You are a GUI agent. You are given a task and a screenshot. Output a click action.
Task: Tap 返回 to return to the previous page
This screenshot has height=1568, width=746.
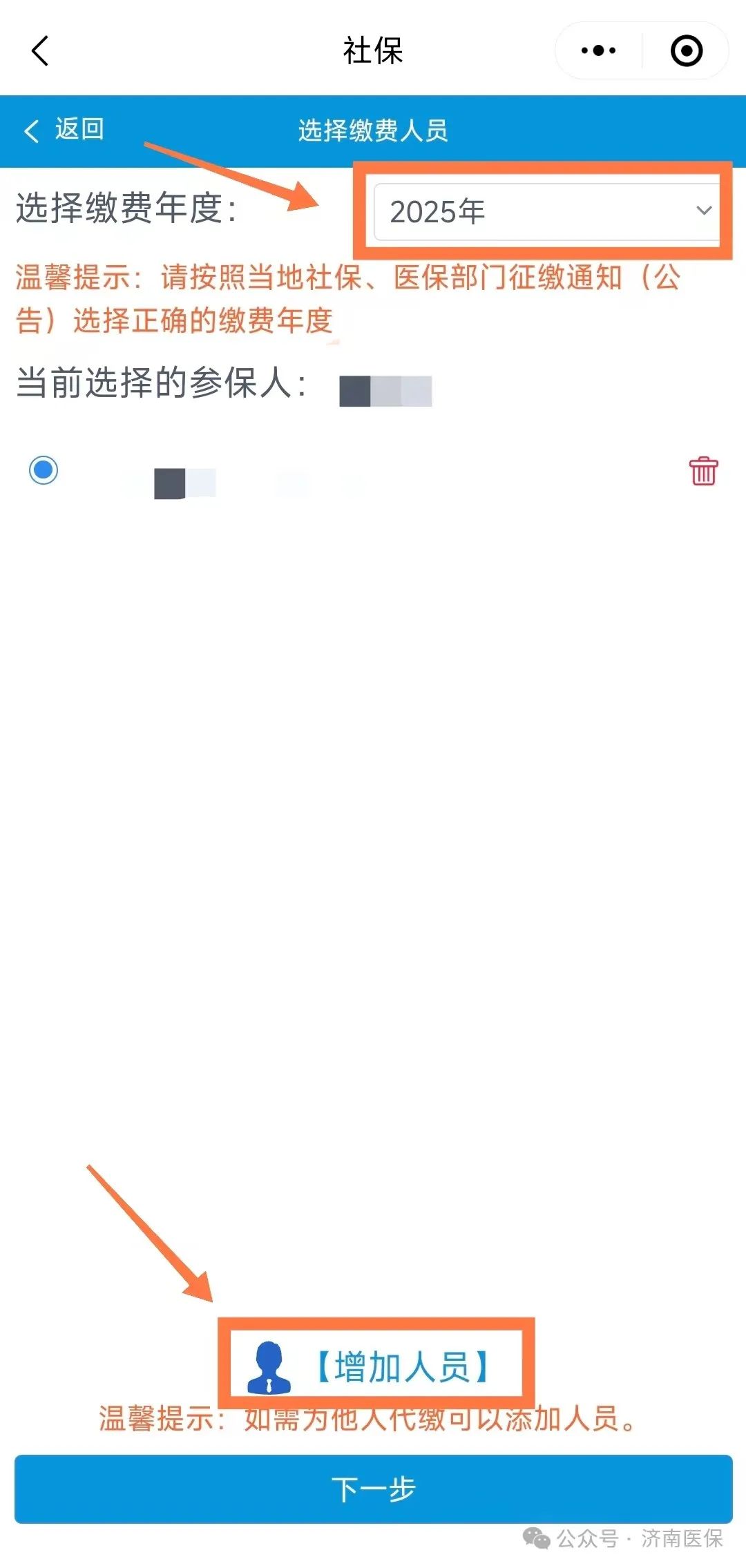pos(65,129)
